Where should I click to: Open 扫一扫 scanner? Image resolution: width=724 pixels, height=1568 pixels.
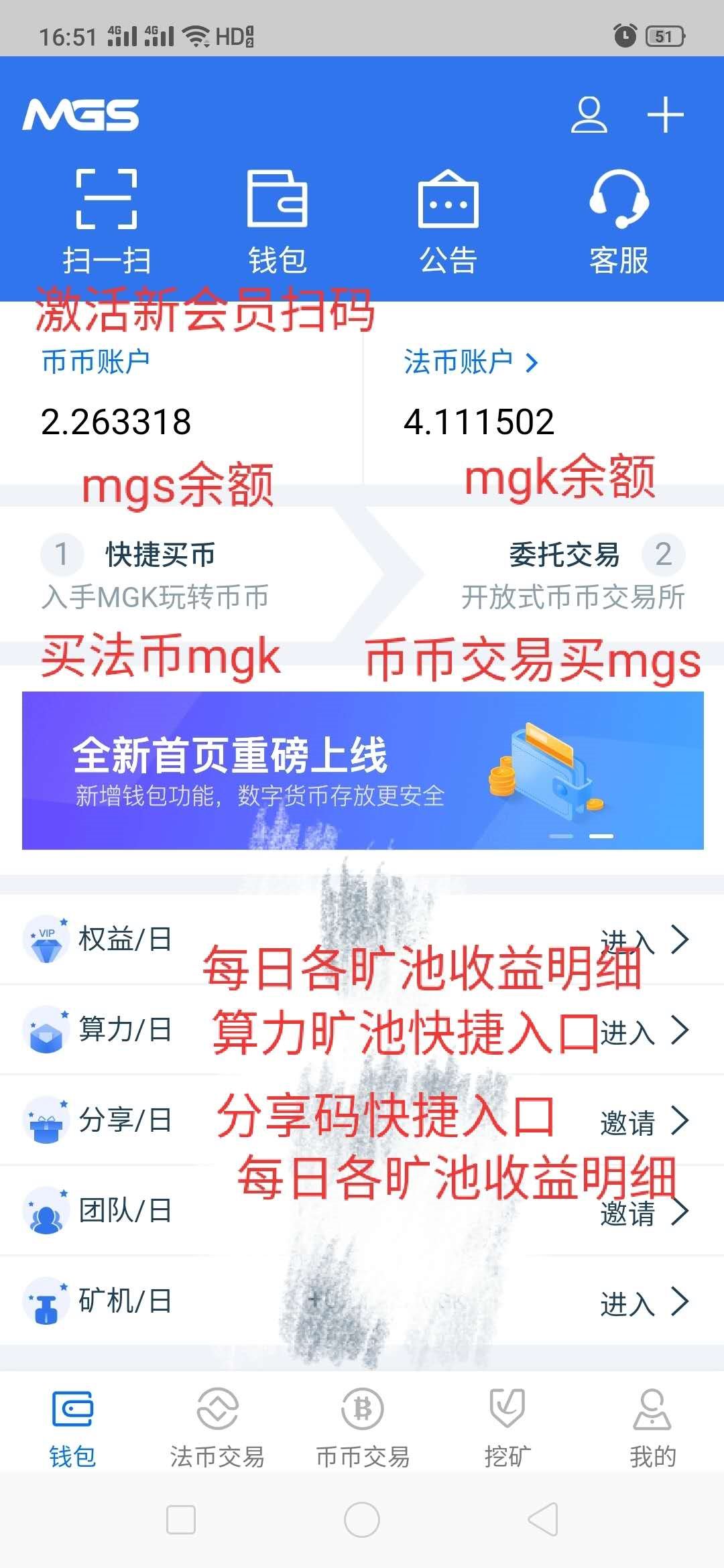coord(107,221)
